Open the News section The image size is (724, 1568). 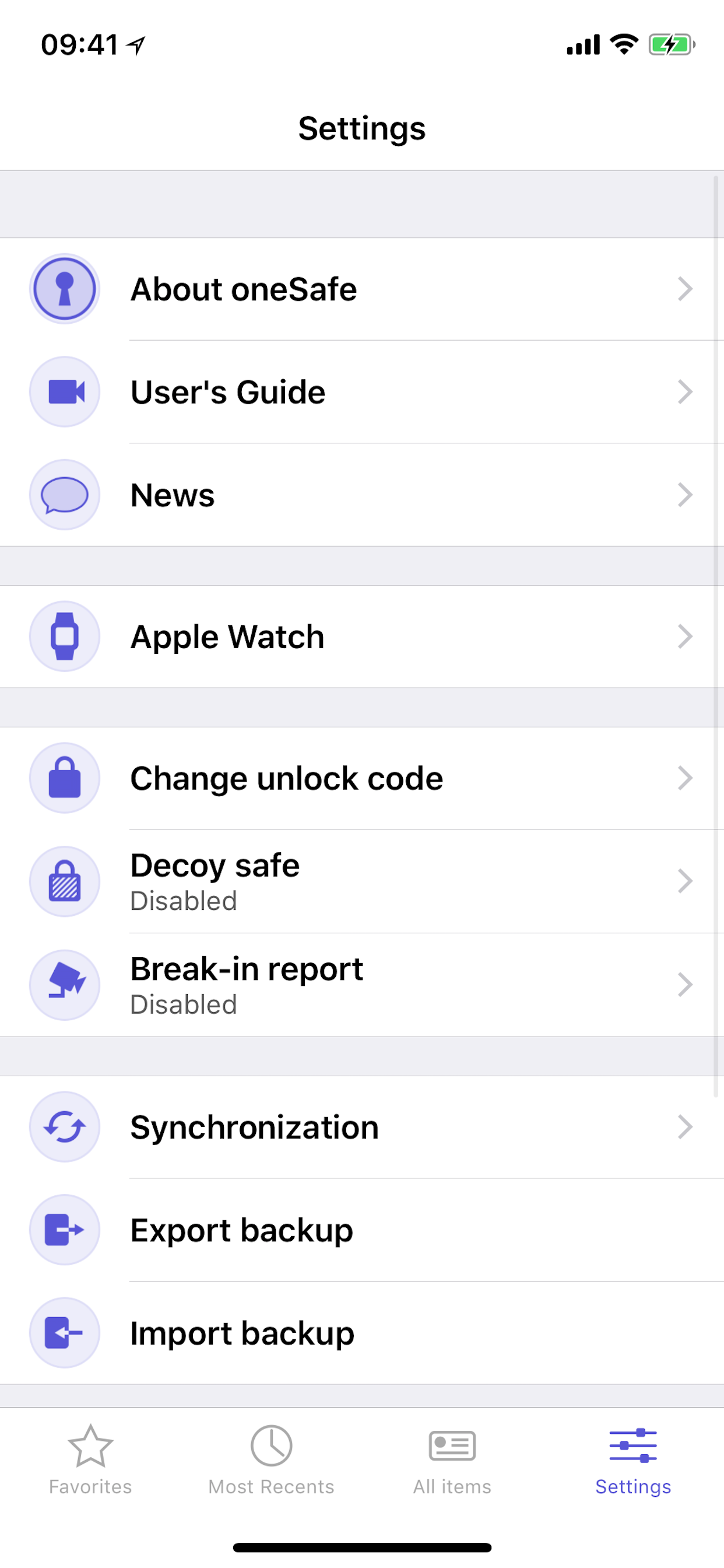(x=362, y=495)
